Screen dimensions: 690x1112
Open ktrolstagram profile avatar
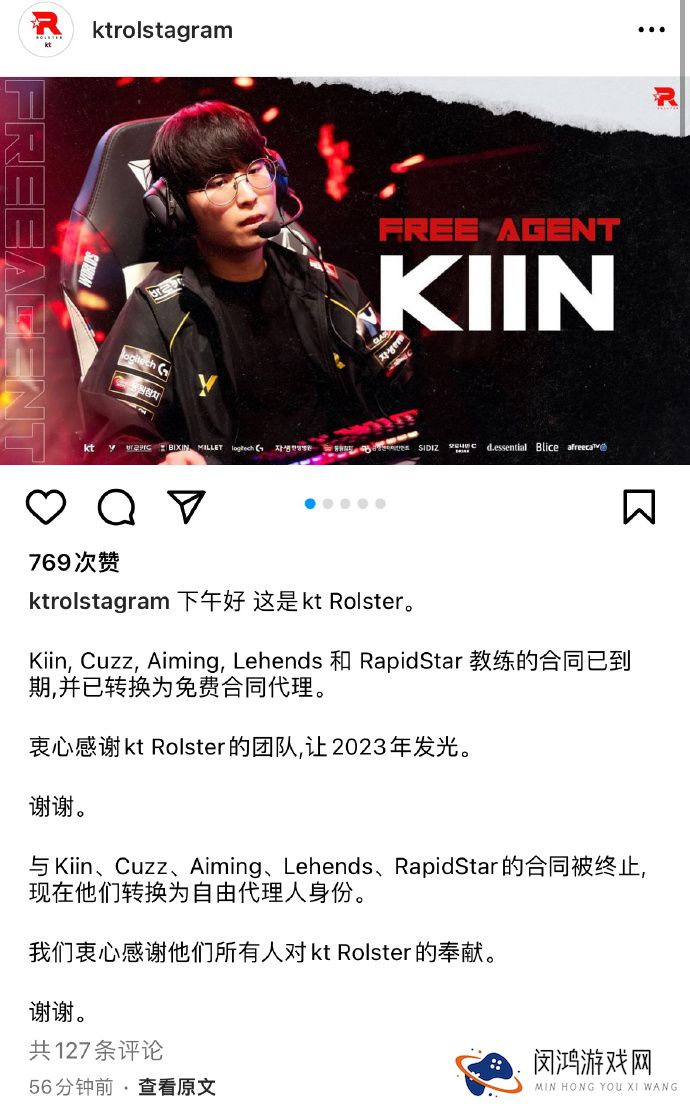click(46, 30)
